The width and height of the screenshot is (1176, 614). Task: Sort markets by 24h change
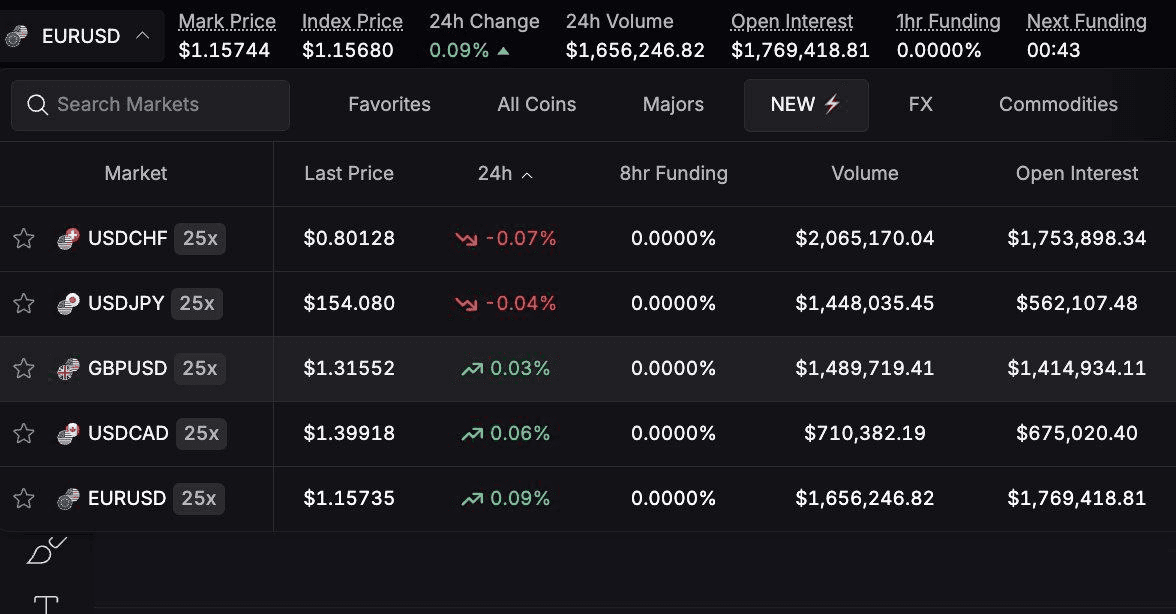pyautogui.click(x=504, y=174)
